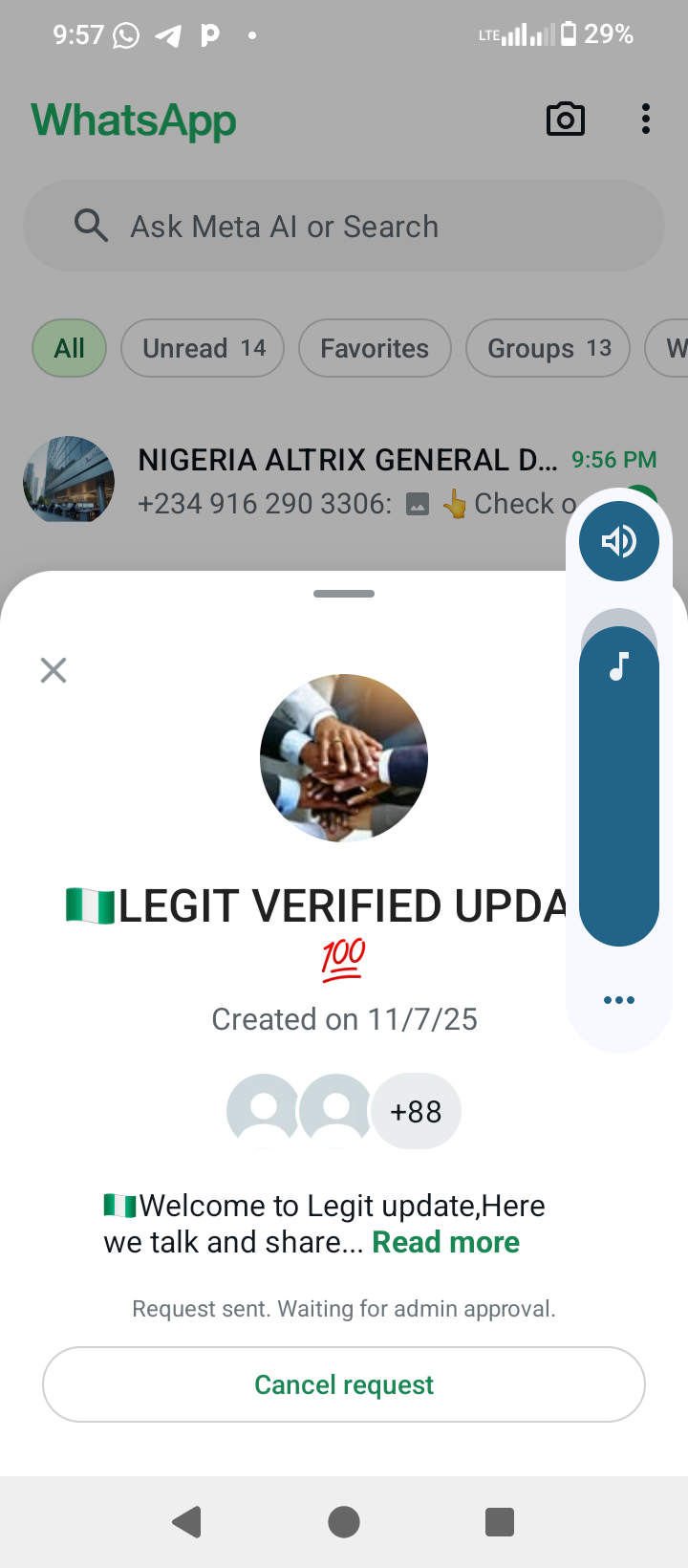This screenshot has height=1568, width=688.
Task: Switch to Favorites filter
Action: [375, 348]
